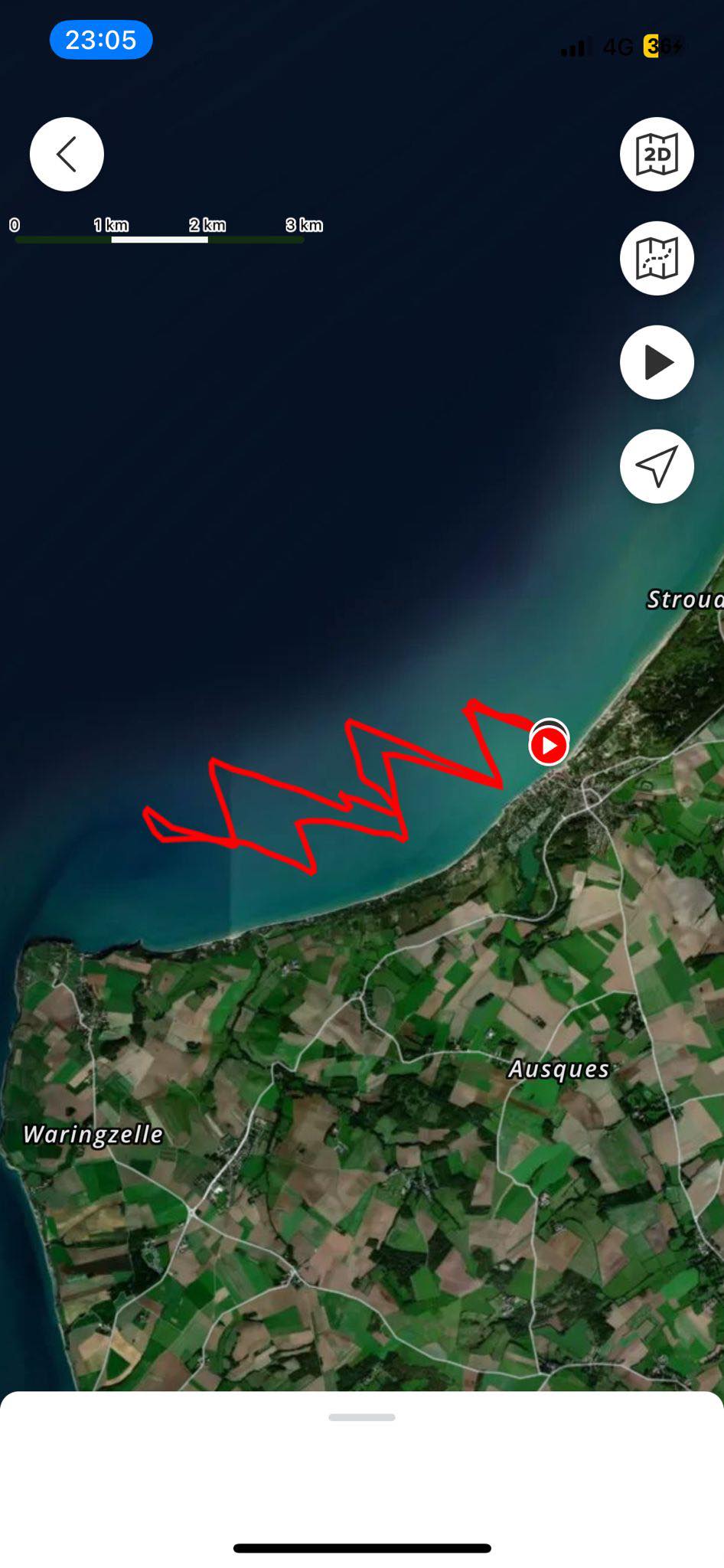
Task: Center the map on my location
Action: tap(657, 466)
